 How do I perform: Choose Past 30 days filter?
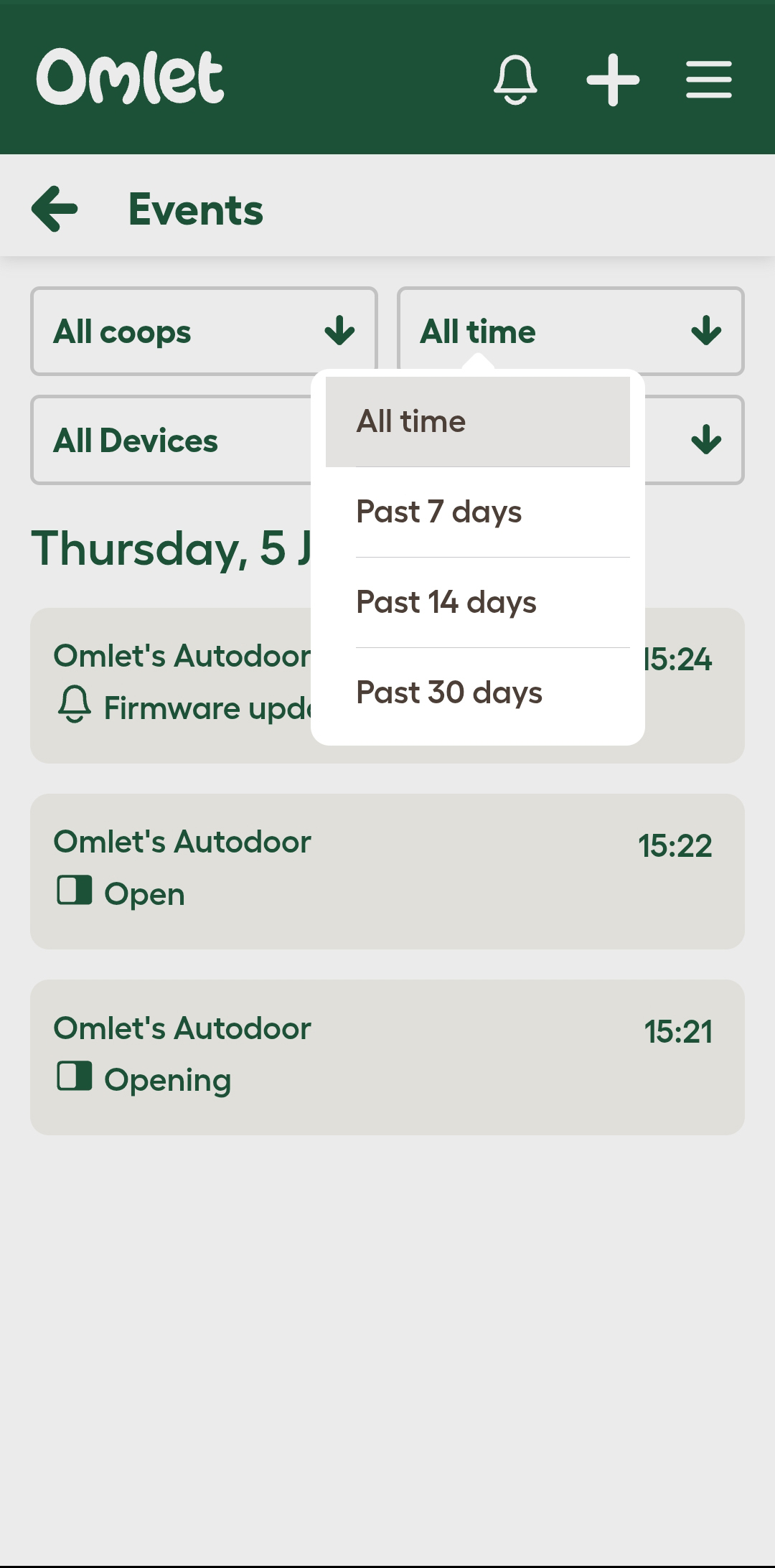coord(478,693)
